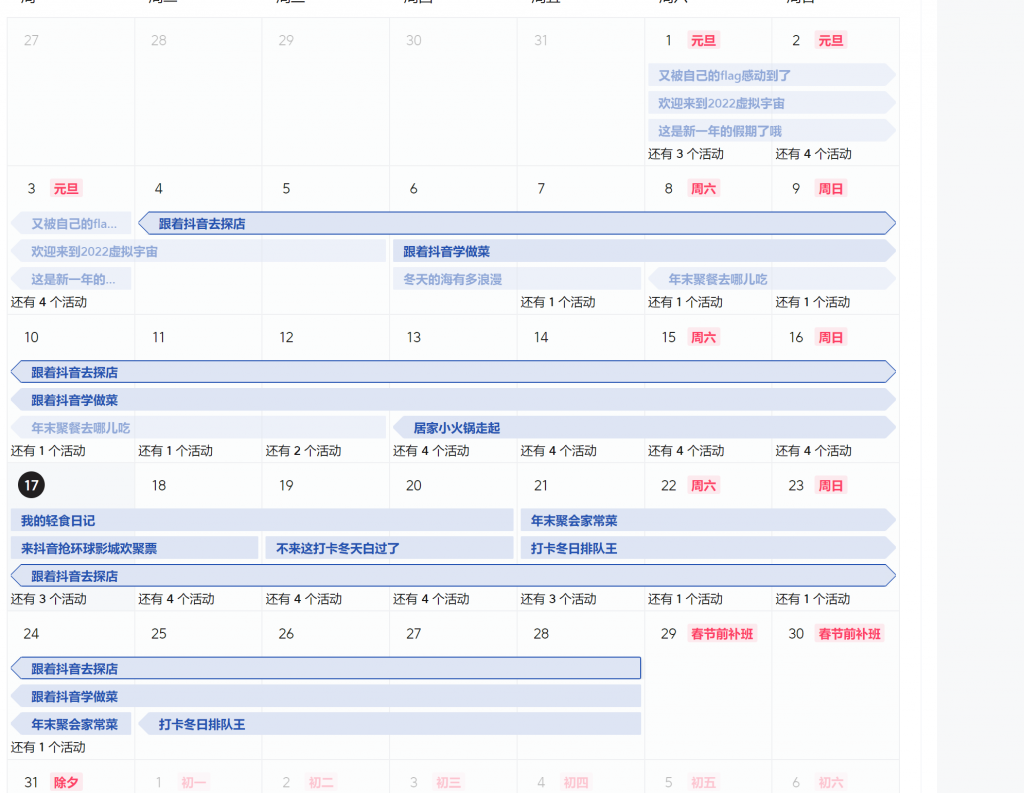Expand 还有 1 个活动 under January 24
This screenshot has width=1024, height=793.
pyautogui.click(x=49, y=747)
